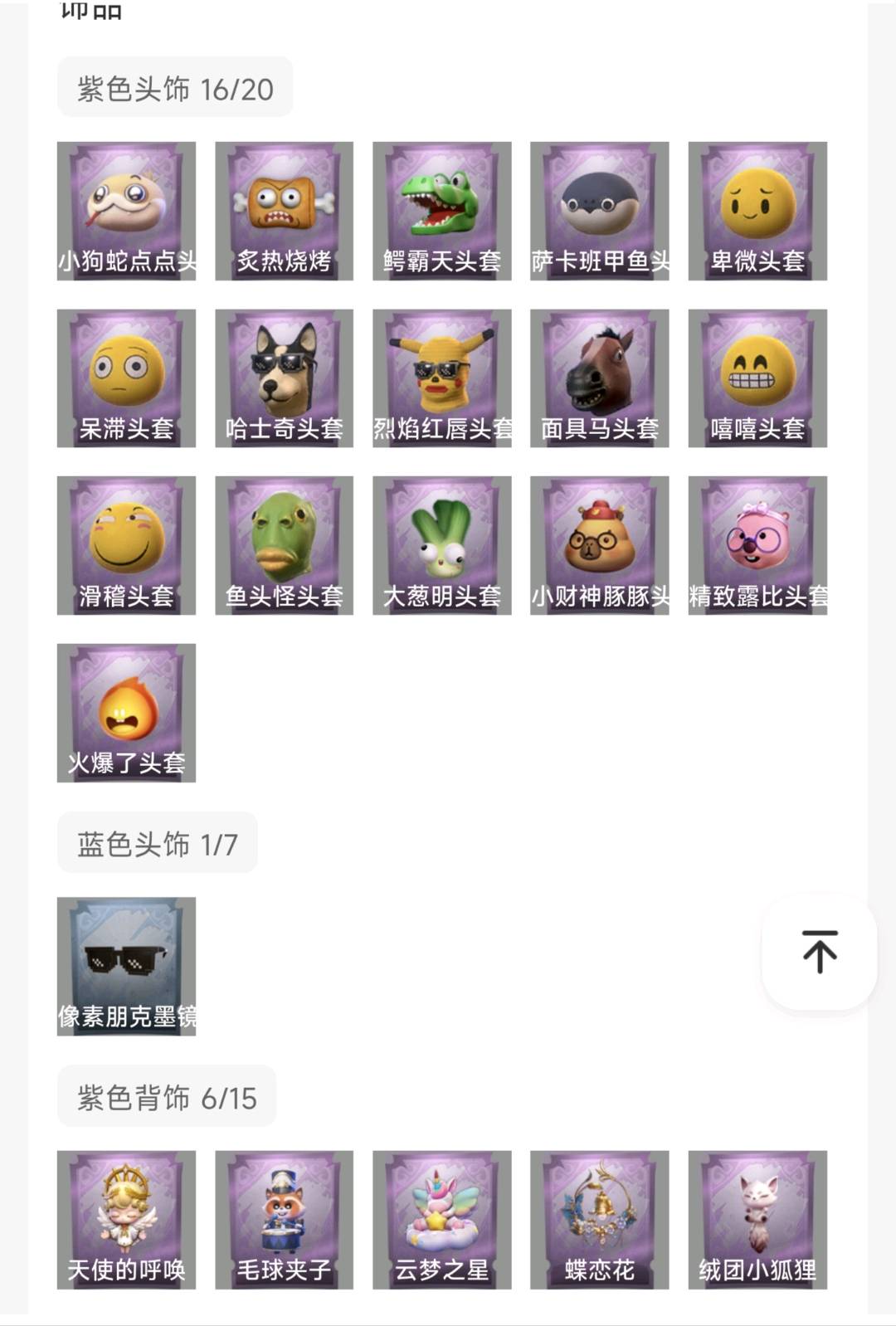896x1326 pixels.
Task: Open the 小狗蛇点点头 headwear item
Action: coord(126,211)
